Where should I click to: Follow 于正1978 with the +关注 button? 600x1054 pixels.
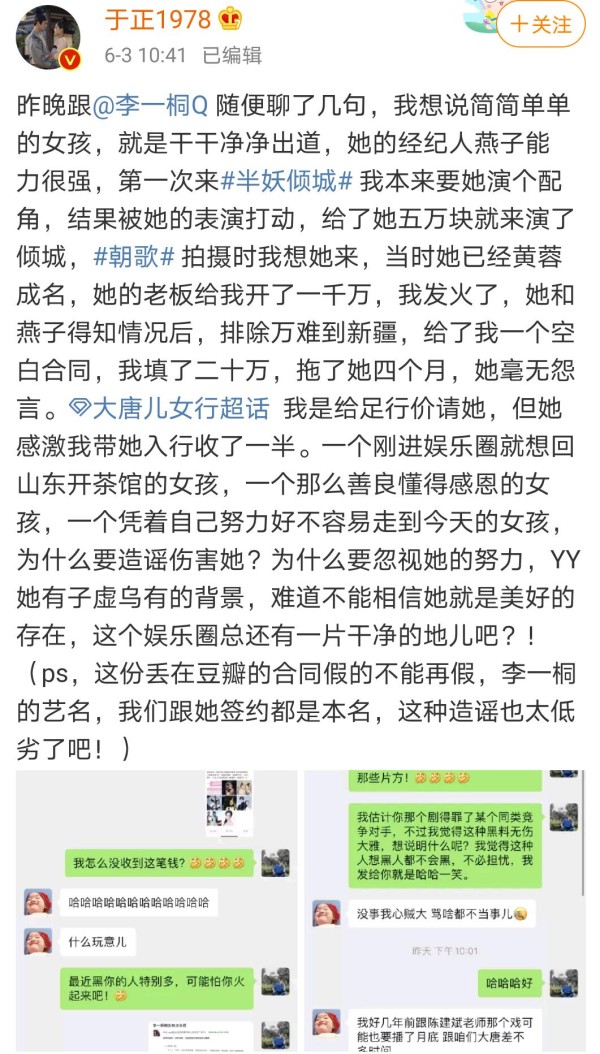tap(540, 24)
